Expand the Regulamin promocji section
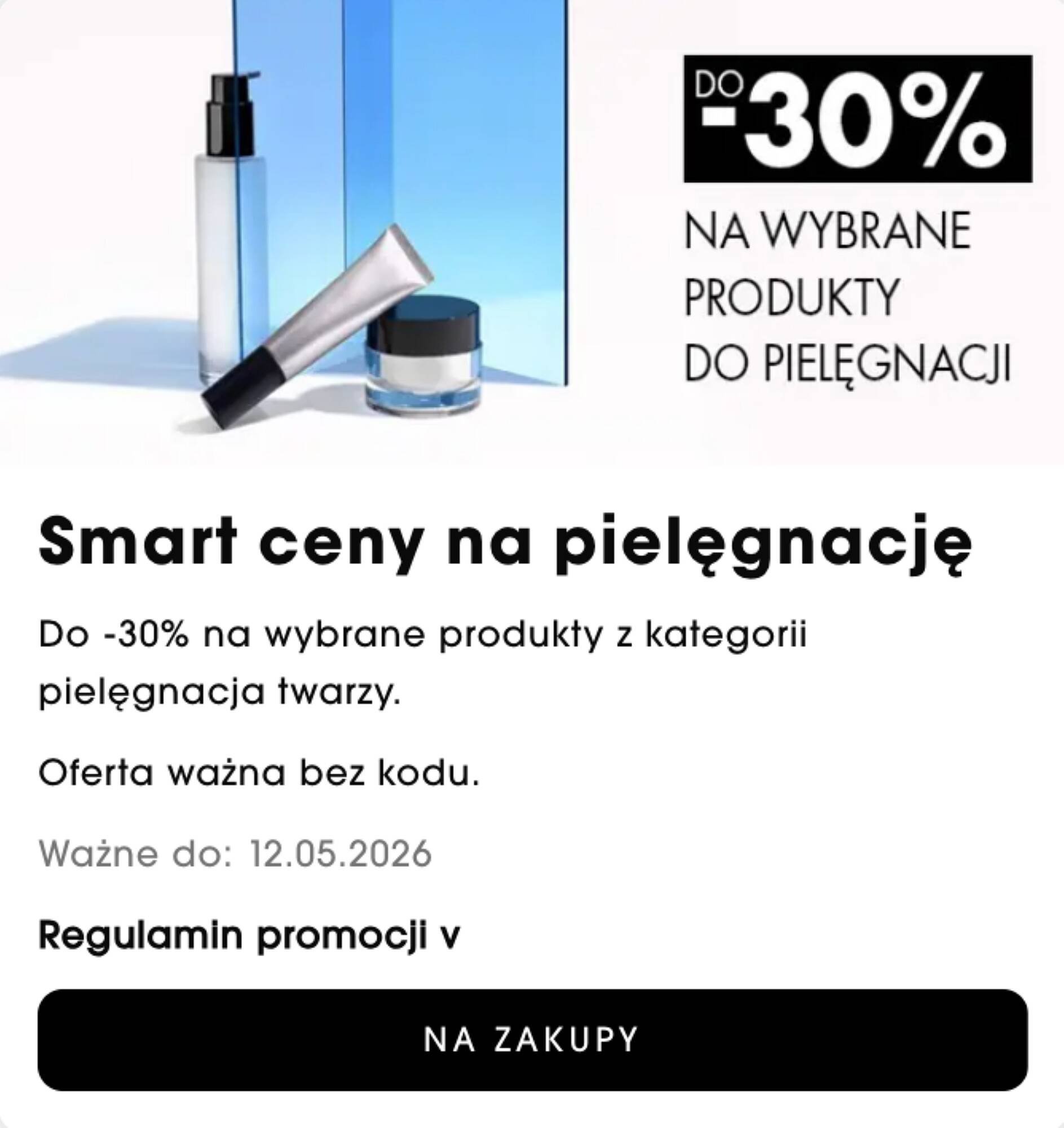The height and width of the screenshot is (1128, 1064). pos(249,936)
